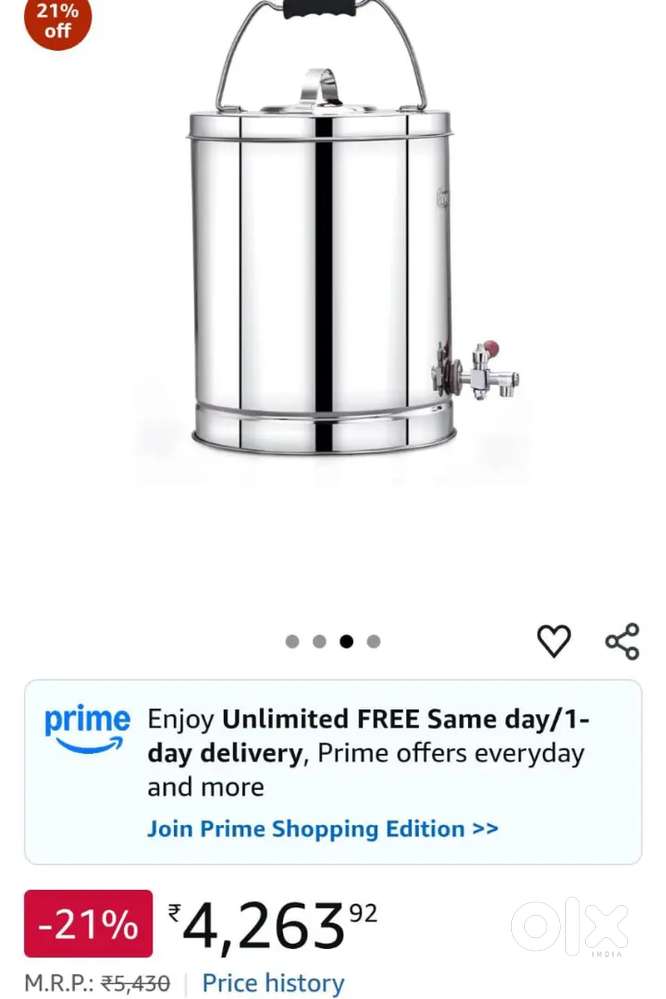Share this product listing

(x=622, y=641)
